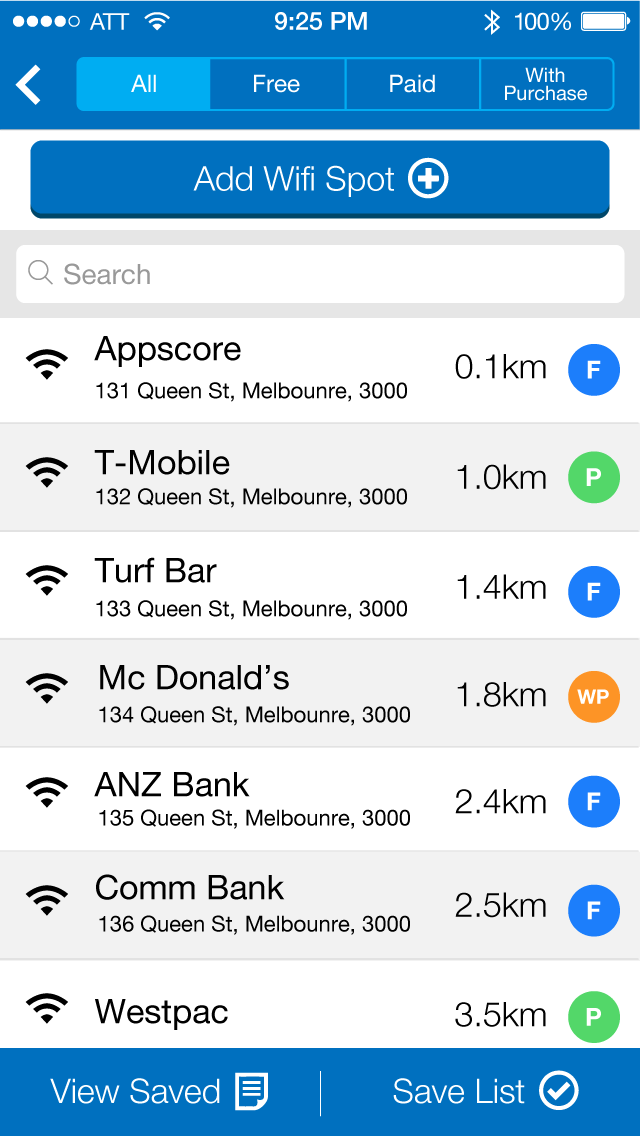Select the All filter tab
This screenshot has height=1136, width=640.
pyautogui.click(x=144, y=84)
